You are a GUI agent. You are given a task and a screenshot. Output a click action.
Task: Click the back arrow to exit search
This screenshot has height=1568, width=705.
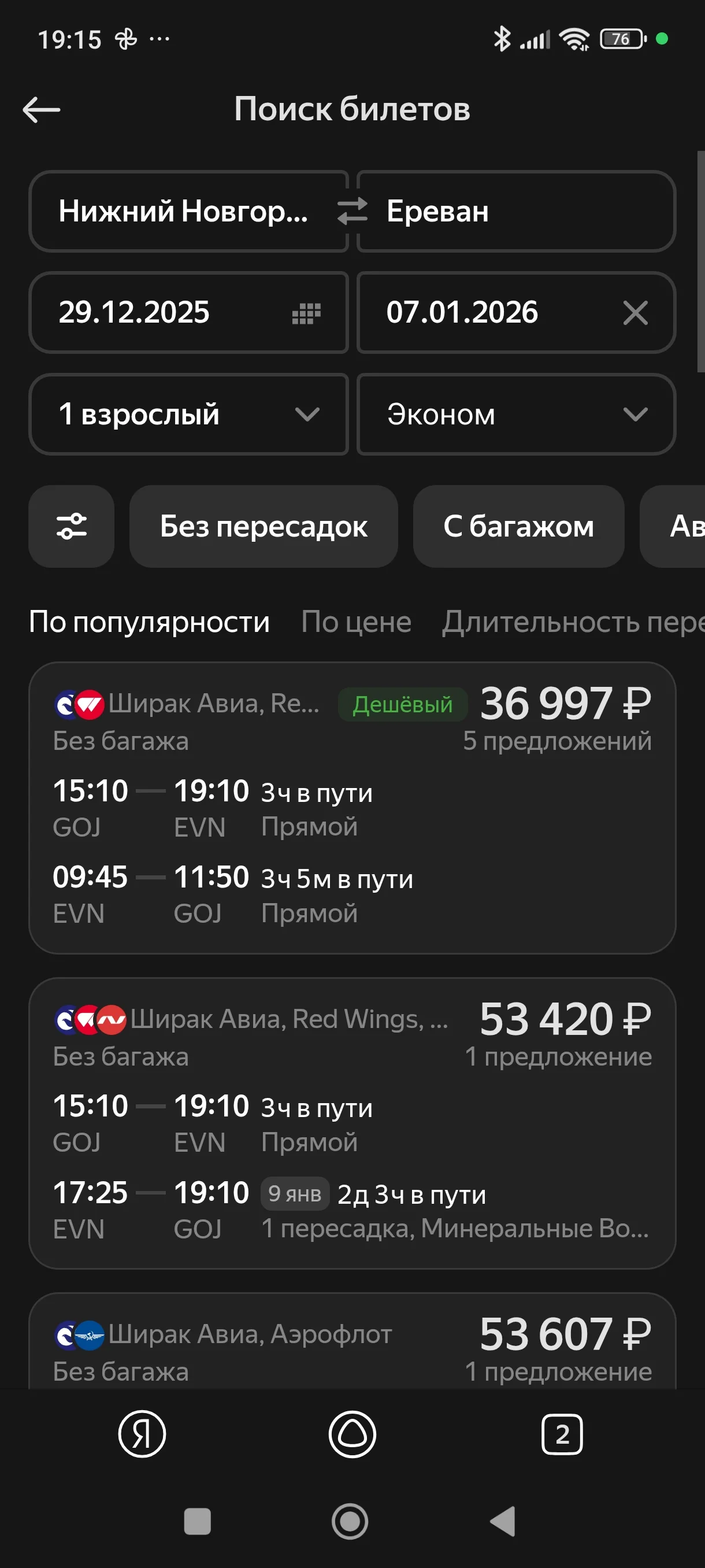(43, 110)
